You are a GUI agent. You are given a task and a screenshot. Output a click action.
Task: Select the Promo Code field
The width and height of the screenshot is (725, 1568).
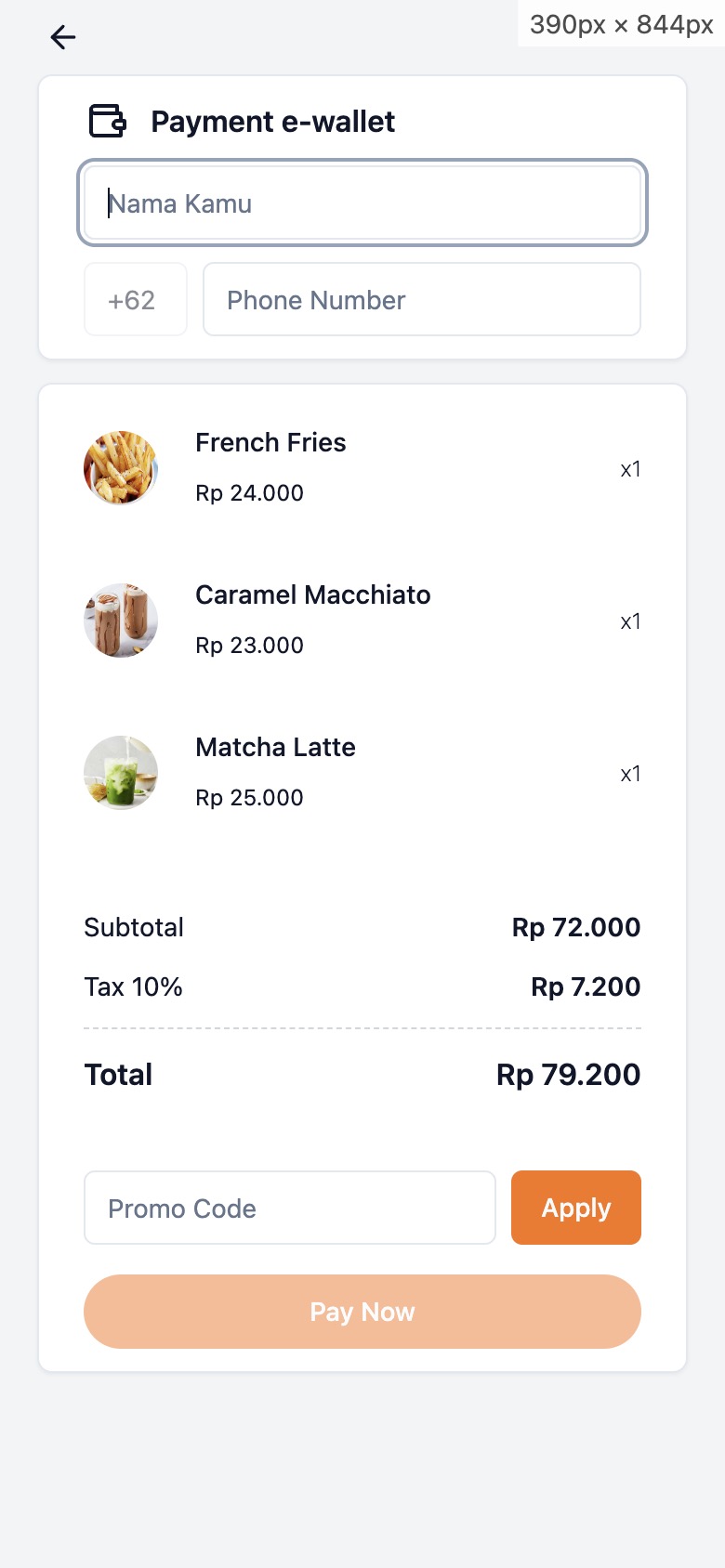pyautogui.click(x=290, y=1208)
